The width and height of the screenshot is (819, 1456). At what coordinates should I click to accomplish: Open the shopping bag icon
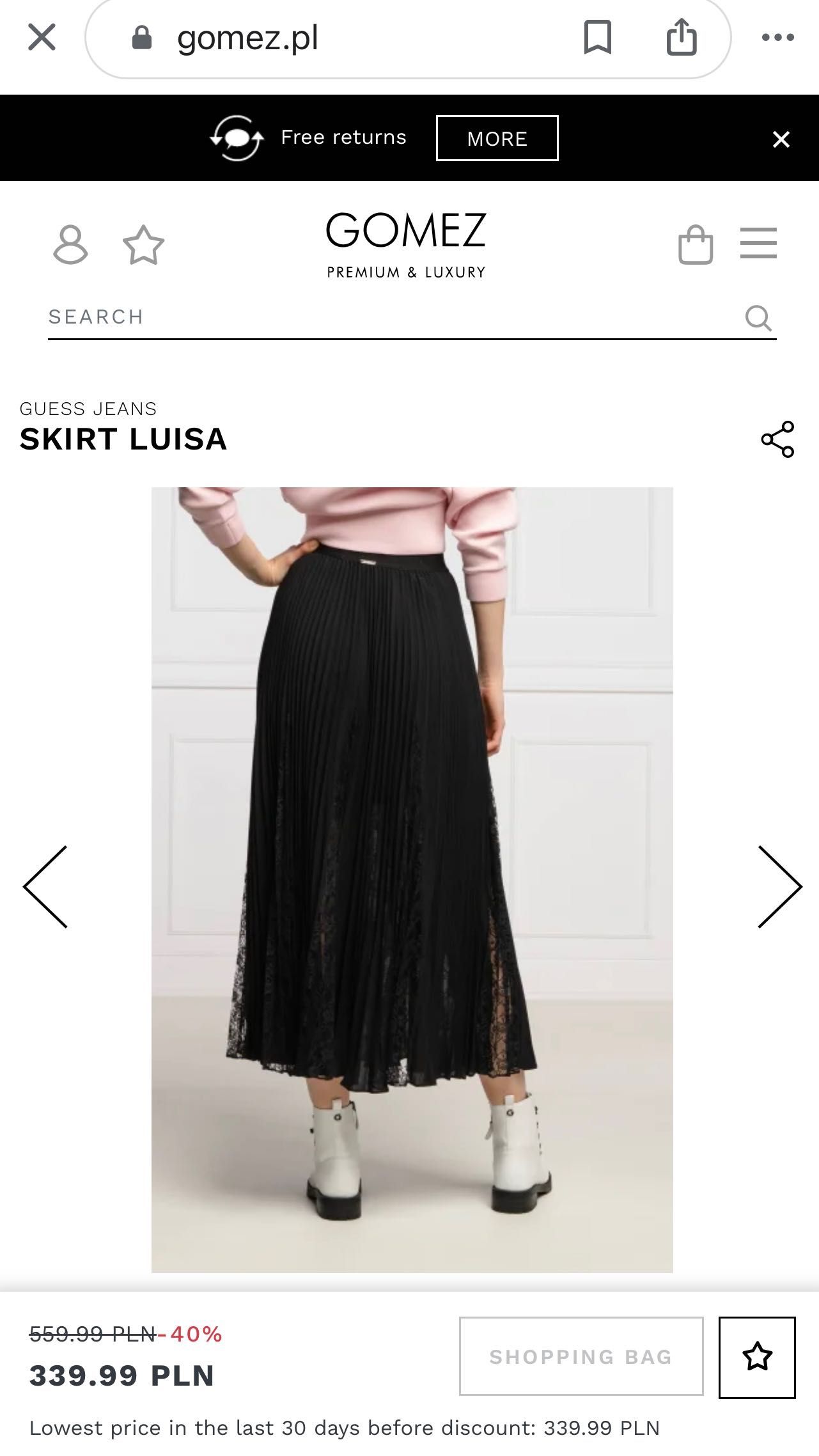[695, 244]
